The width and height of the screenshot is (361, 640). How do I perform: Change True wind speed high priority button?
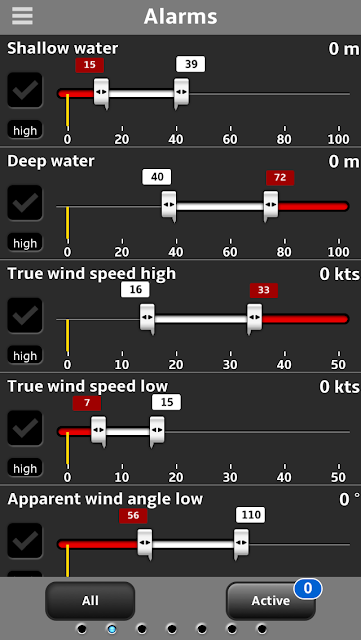[x=25, y=356]
